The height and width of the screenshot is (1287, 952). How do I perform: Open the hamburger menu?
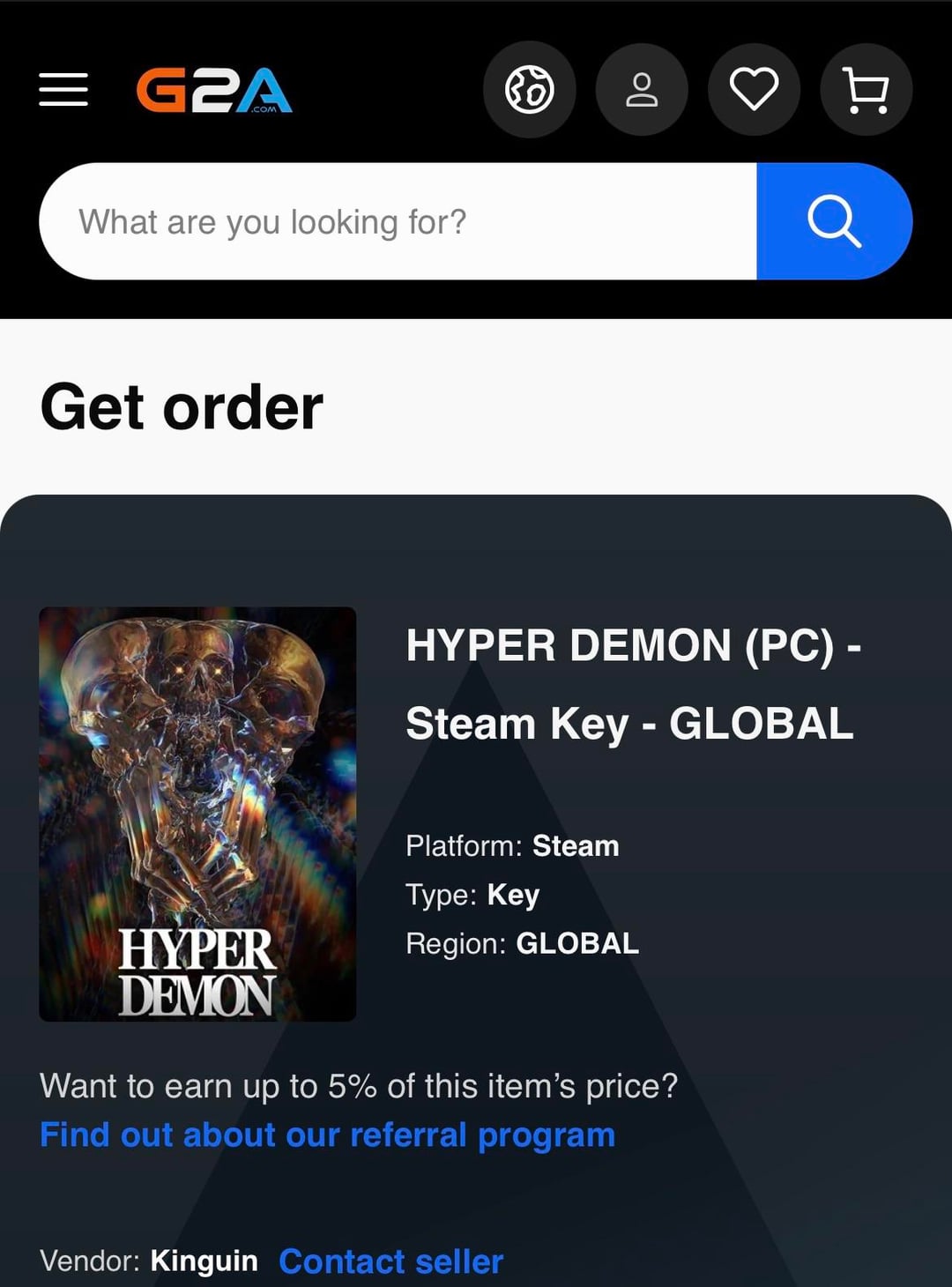pyautogui.click(x=63, y=90)
